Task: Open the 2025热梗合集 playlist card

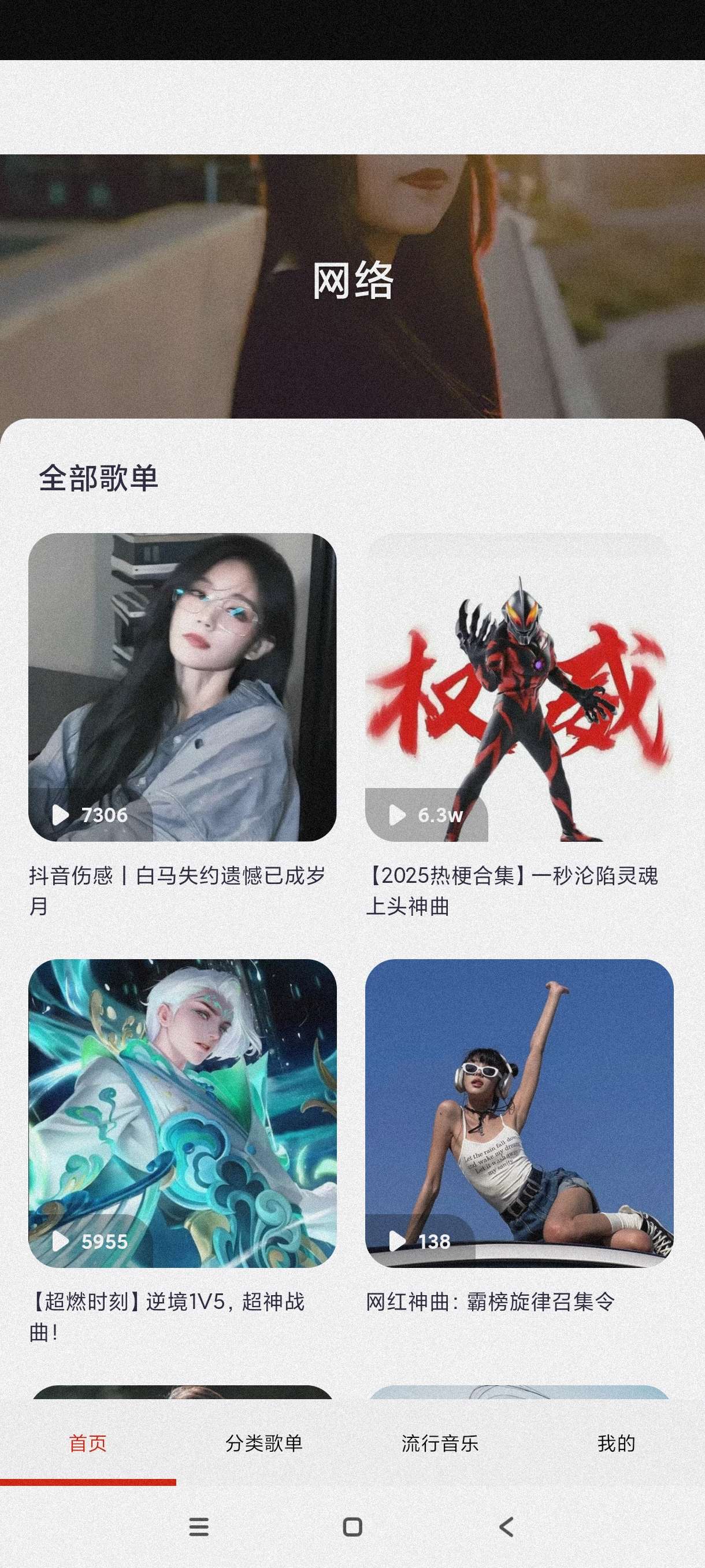Action: tap(519, 687)
